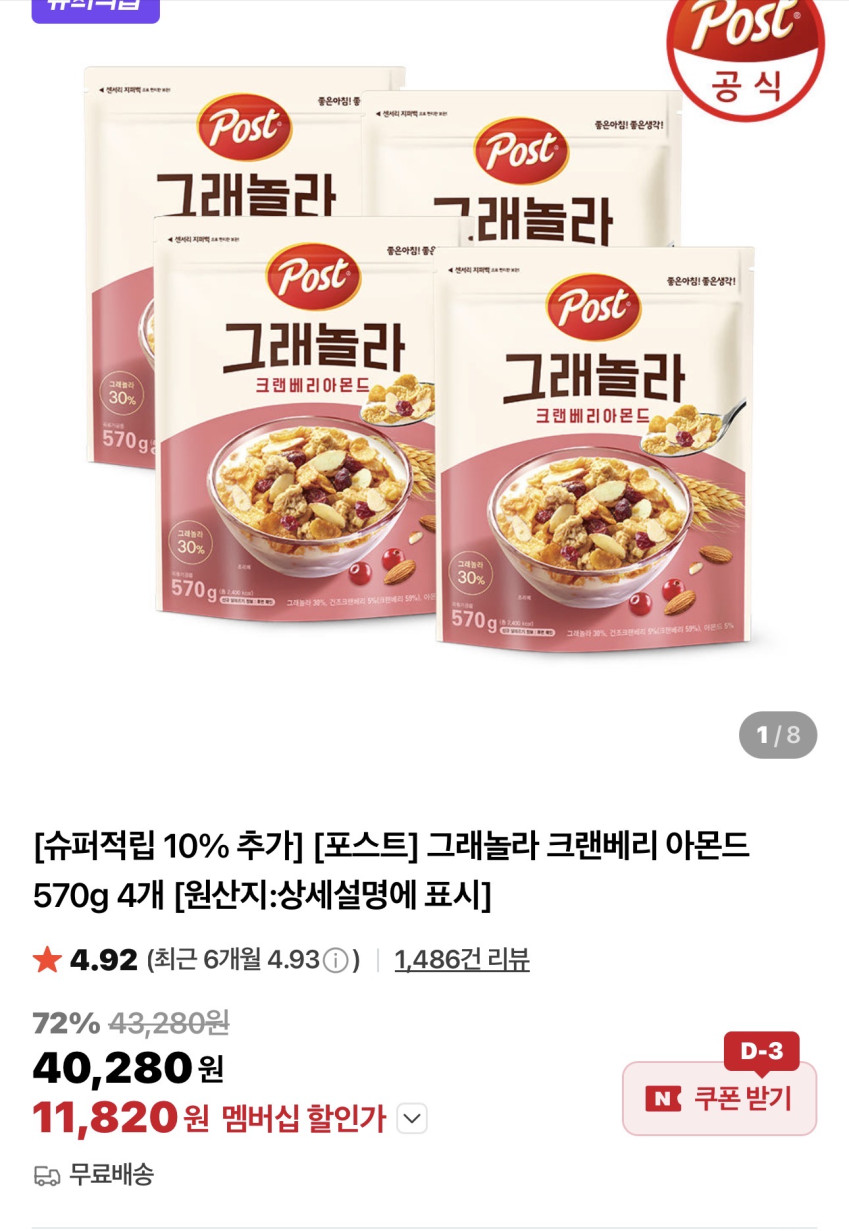Open the recent 6-month rating info icon

click(x=336, y=961)
